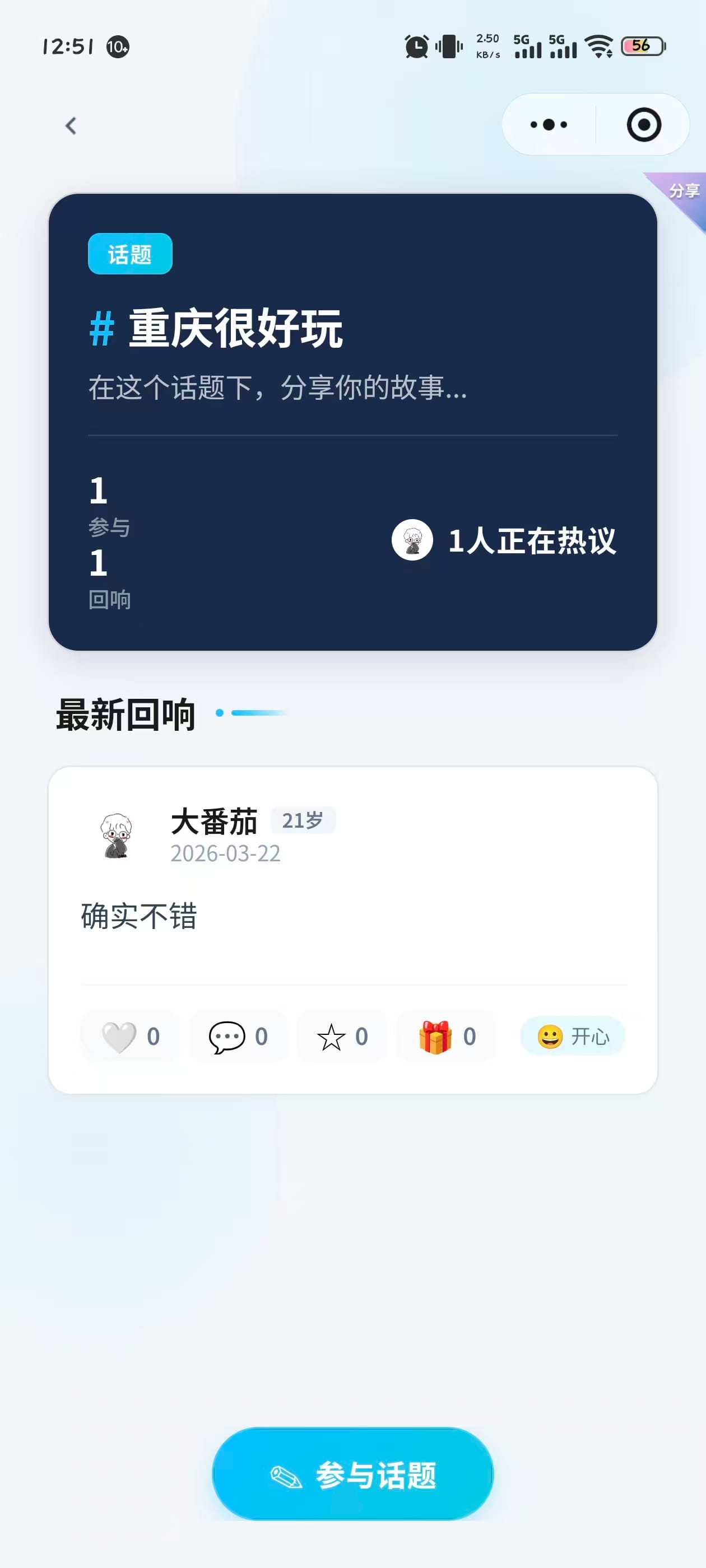Image resolution: width=706 pixels, height=1568 pixels.
Task: Tap the comment count zero
Action: (262, 1036)
